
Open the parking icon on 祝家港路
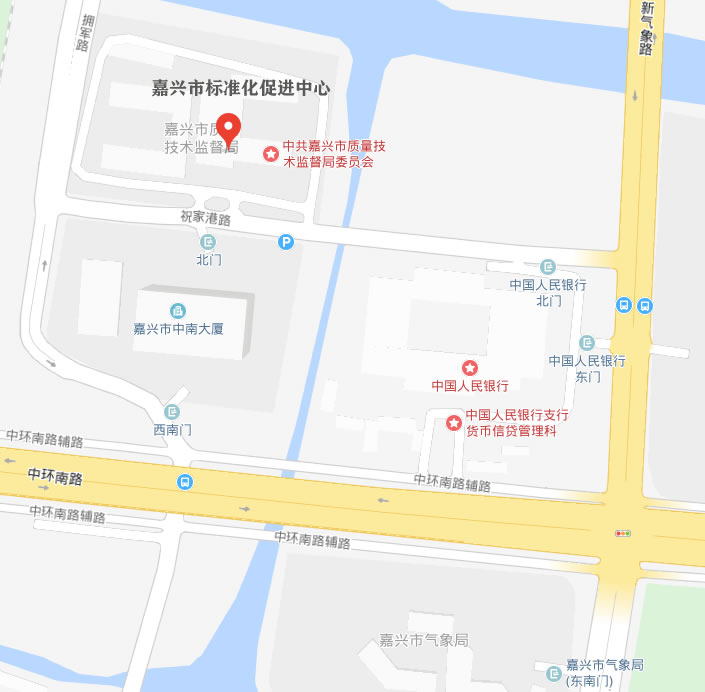click(x=286, y=242)
